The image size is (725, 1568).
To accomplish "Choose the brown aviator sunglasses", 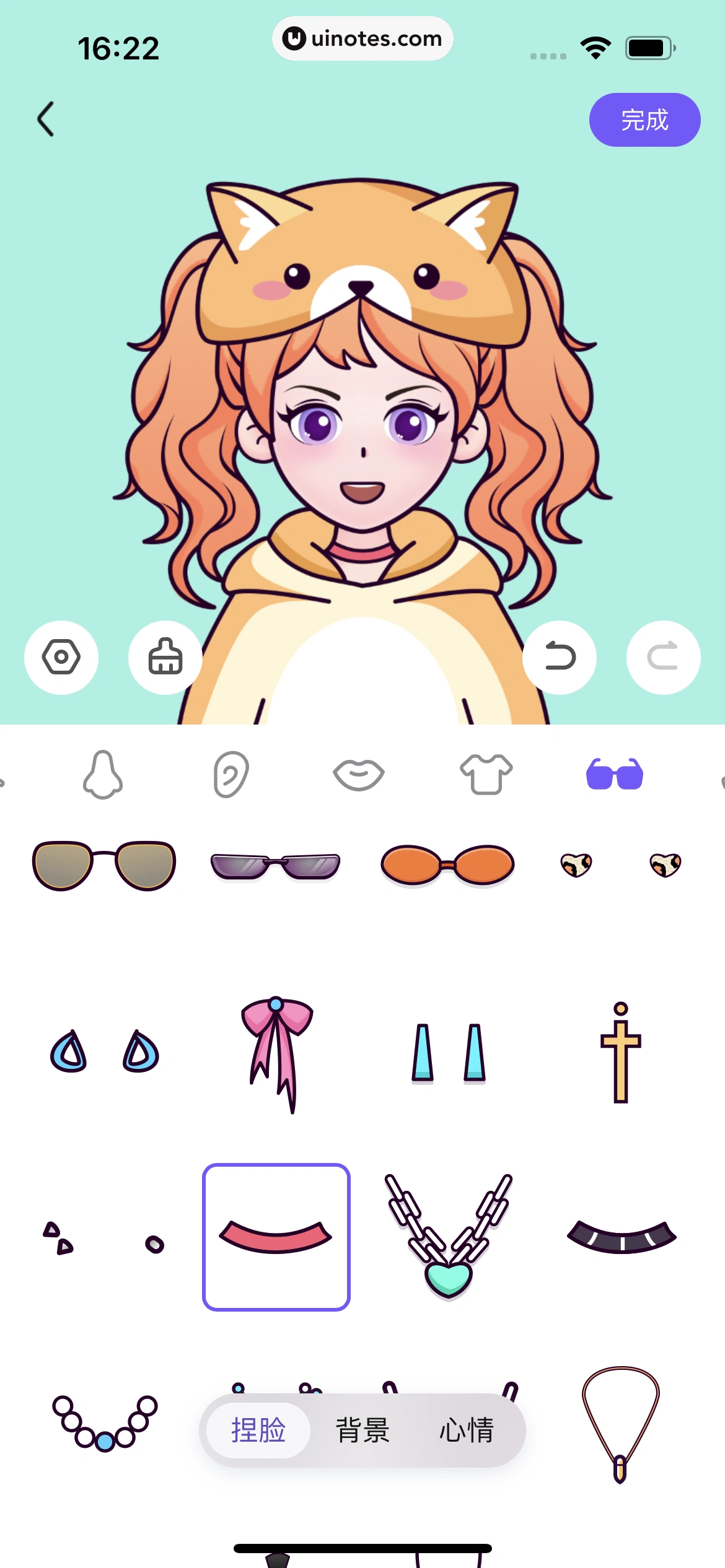I will (104, 865).
